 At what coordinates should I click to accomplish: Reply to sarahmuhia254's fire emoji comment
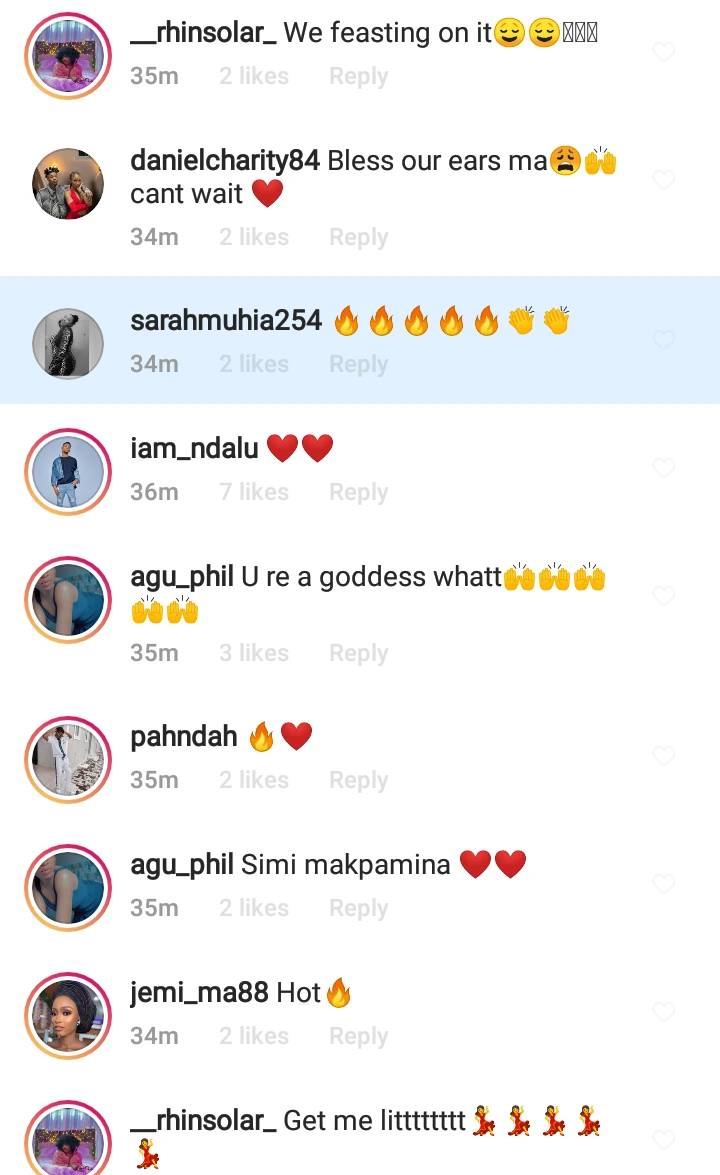358,364
